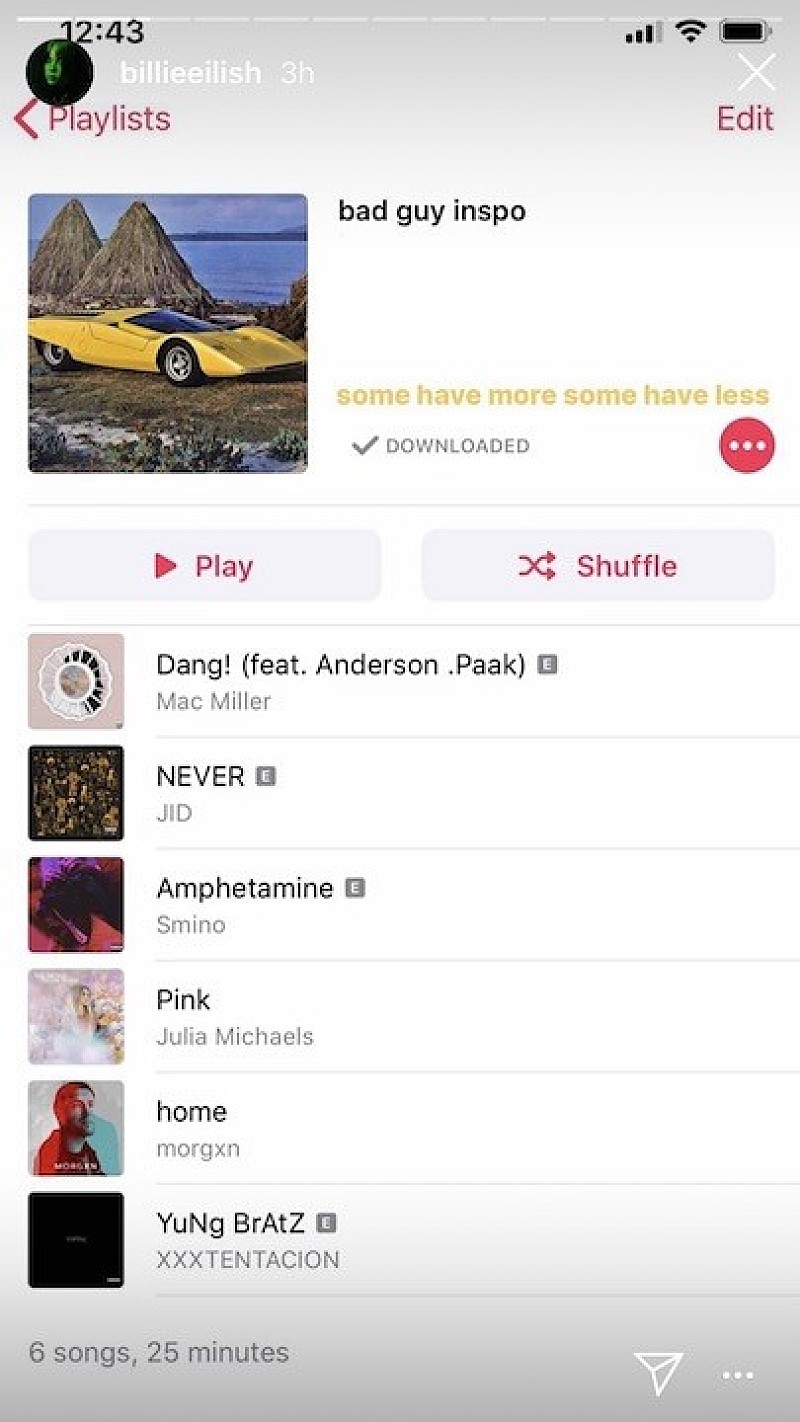This screenshot has width=800, height=1422.
Task: Tap the 3h timestamp next to billieeilish
Action: coord(296,72)
